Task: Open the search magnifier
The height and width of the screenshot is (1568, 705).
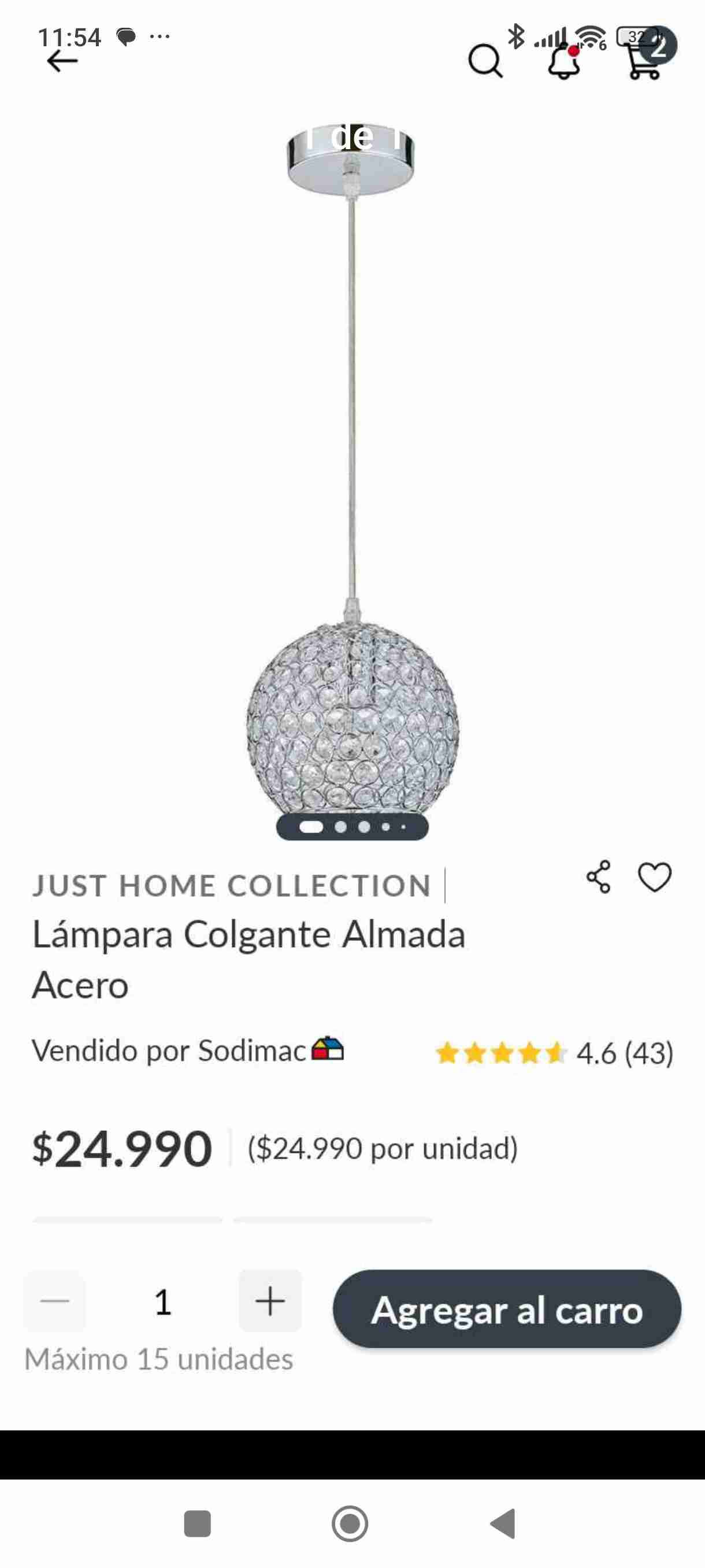Action: [x=485, y=61]
